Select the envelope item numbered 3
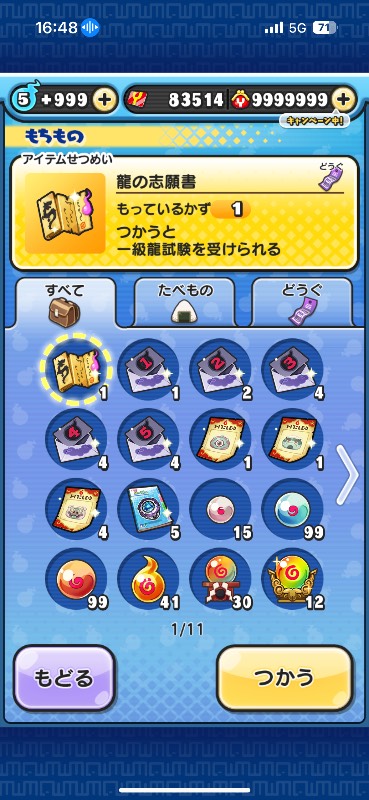Image resolution: width=369 pixels, height=800 pixels. pos(292,369)
